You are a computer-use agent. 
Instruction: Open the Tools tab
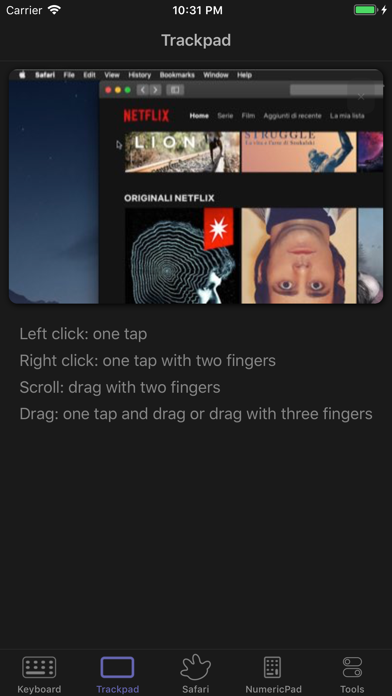[352, 674]
